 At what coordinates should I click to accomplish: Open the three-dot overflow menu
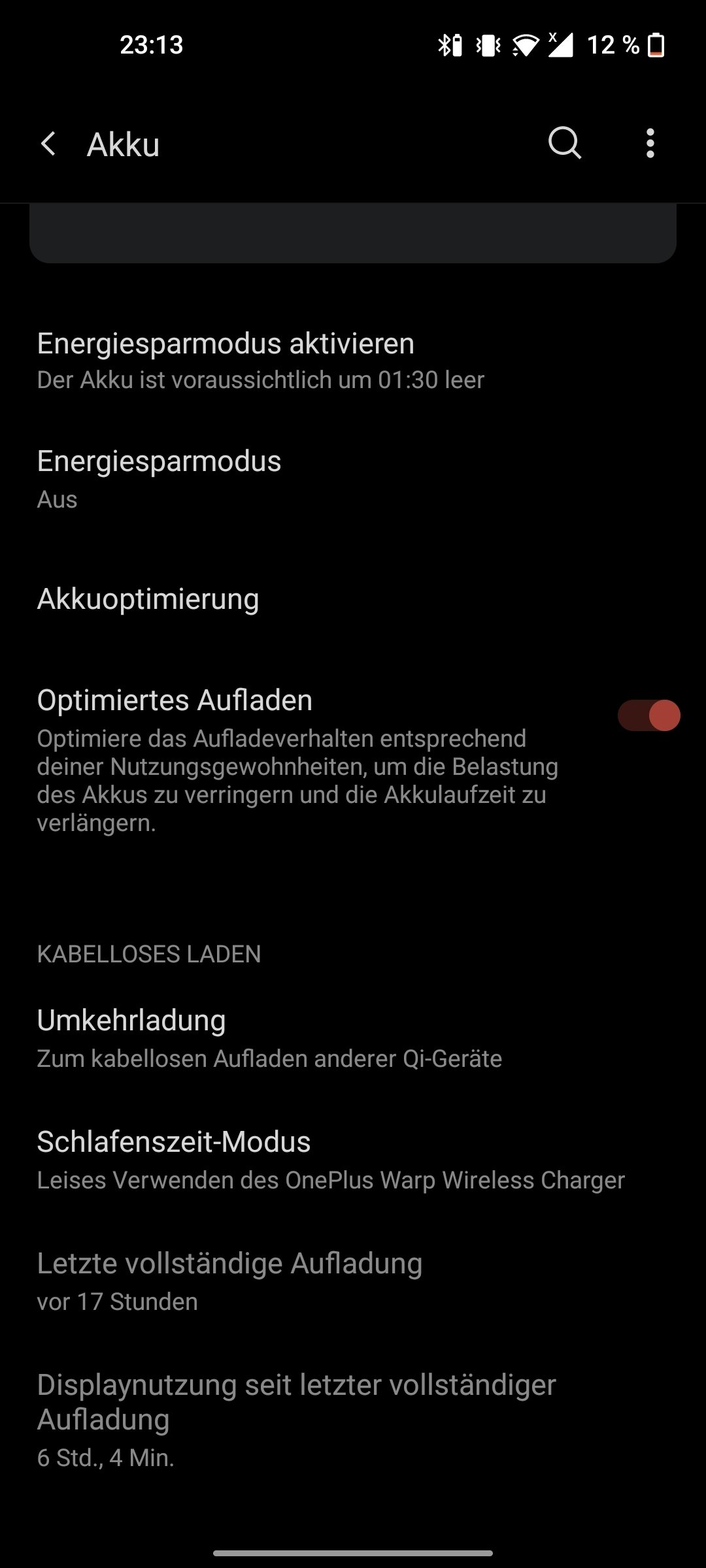pyautogui.click(x=650, y=143)
